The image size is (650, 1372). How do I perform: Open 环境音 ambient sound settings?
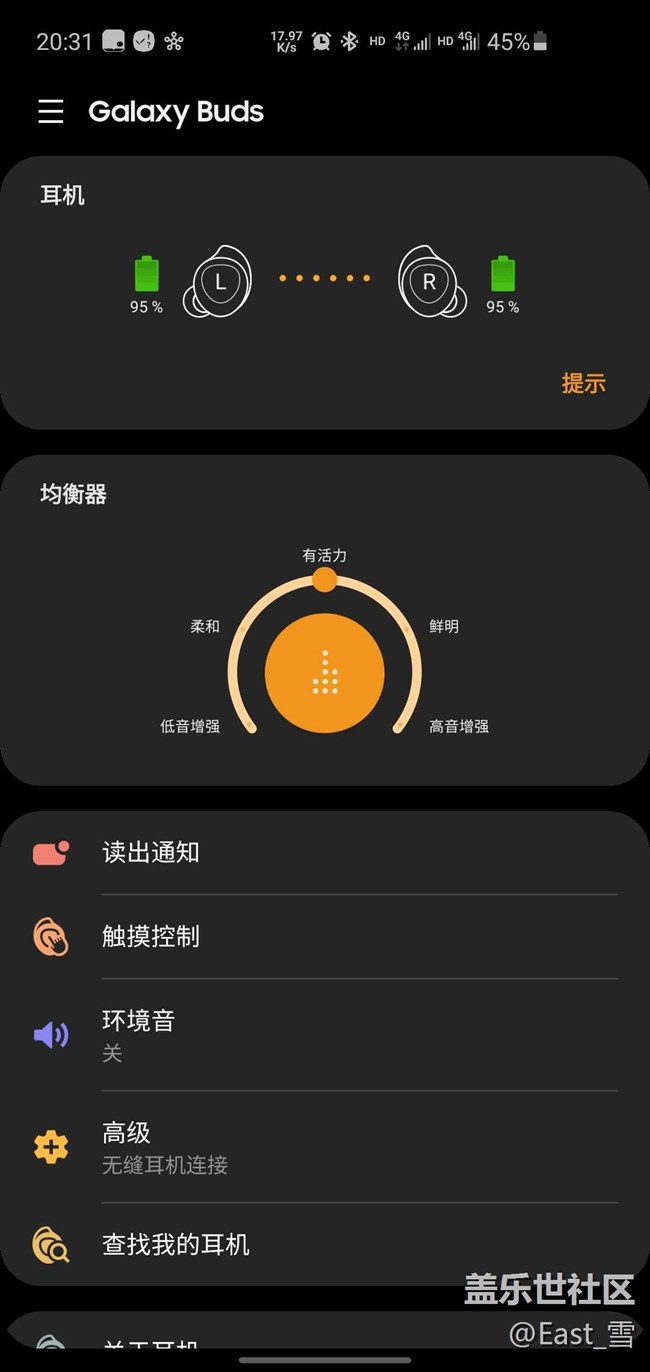click(x=325, y=1035)
